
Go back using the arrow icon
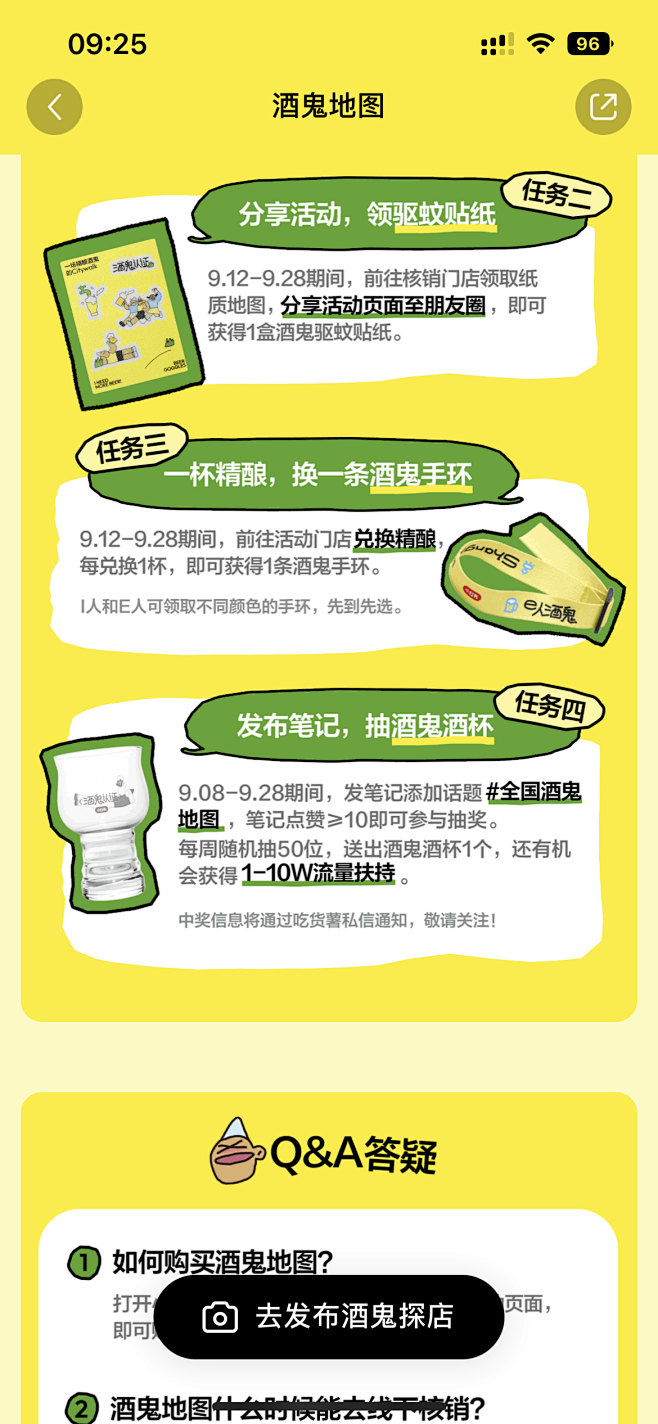(54, 107)
